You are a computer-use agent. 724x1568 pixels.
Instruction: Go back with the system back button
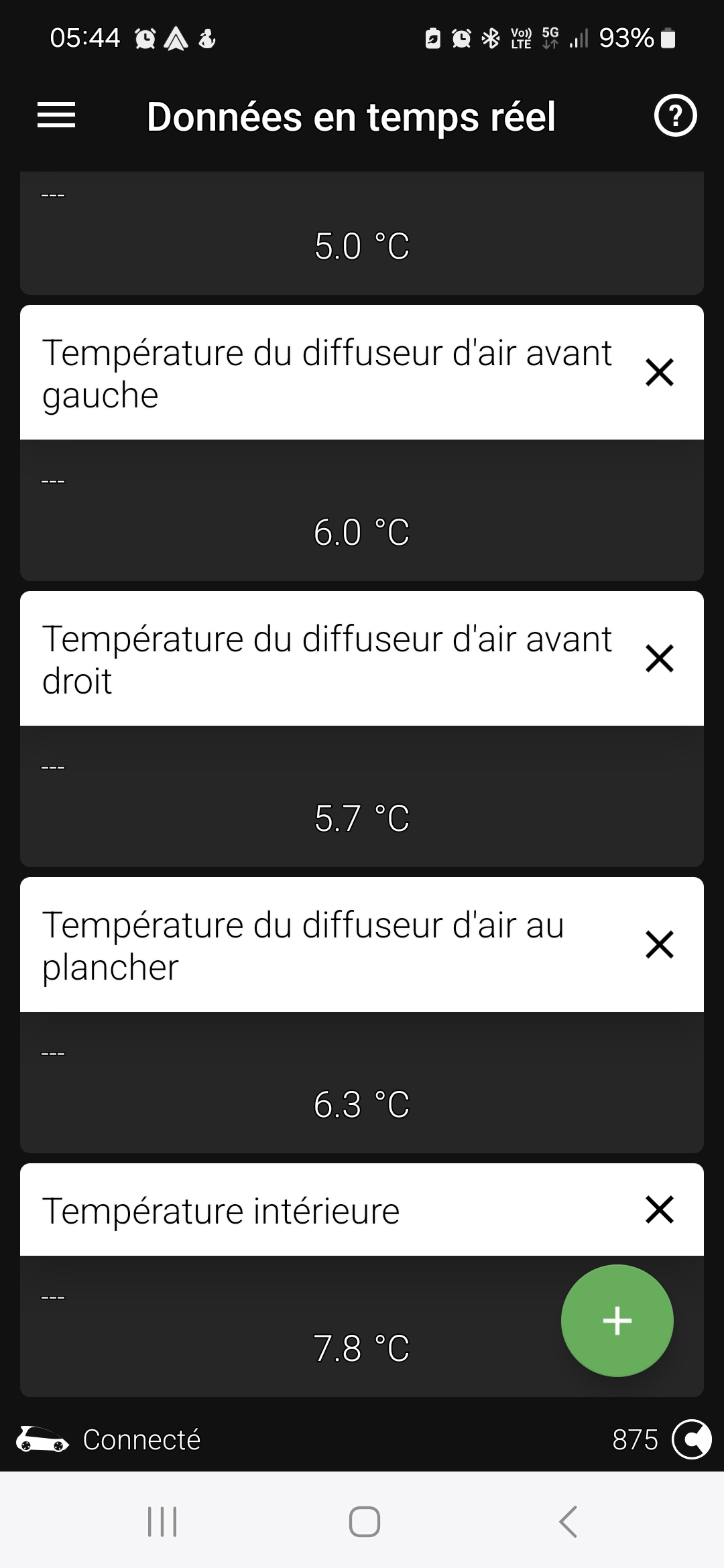(x=568, y=1521)
